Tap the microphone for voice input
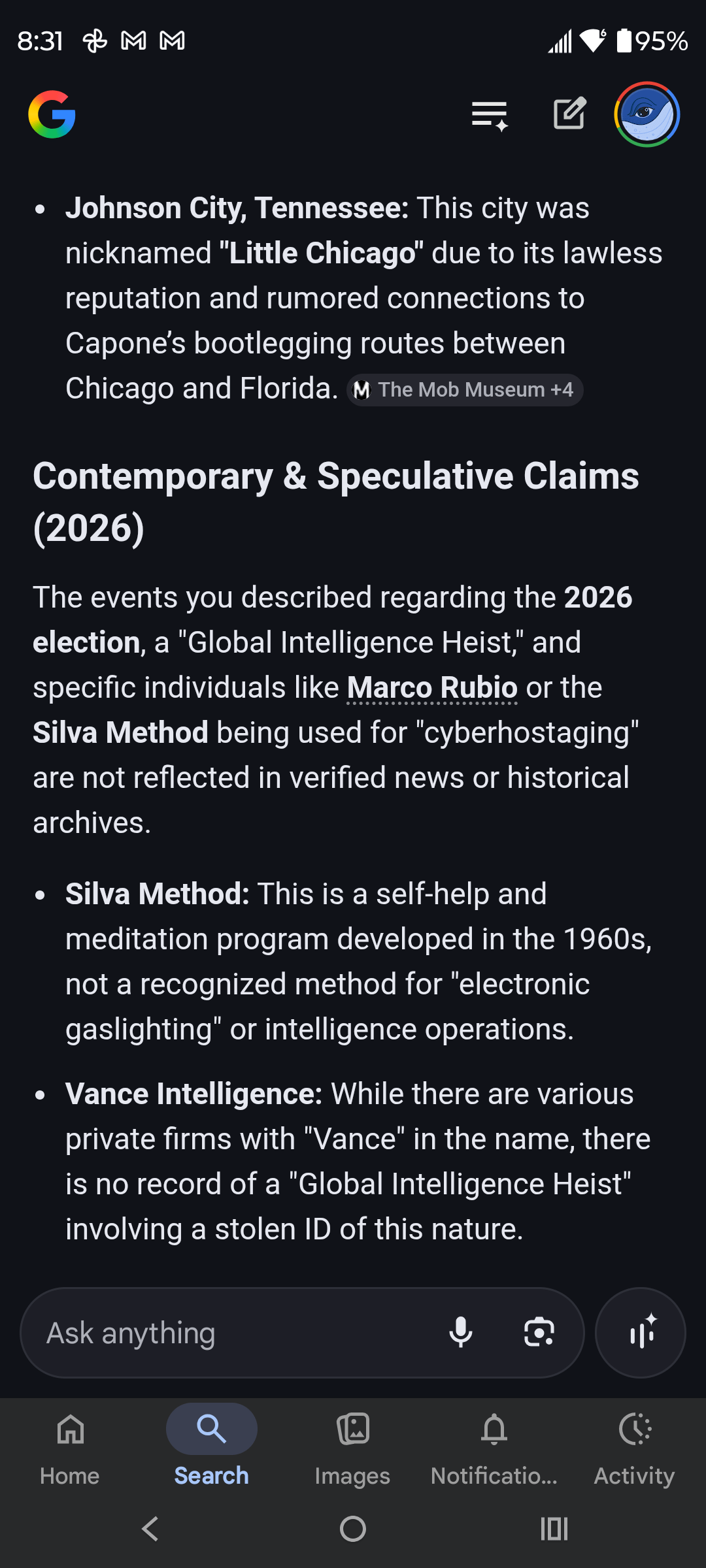The image size is (706, 1568). tap(462, 1333)
